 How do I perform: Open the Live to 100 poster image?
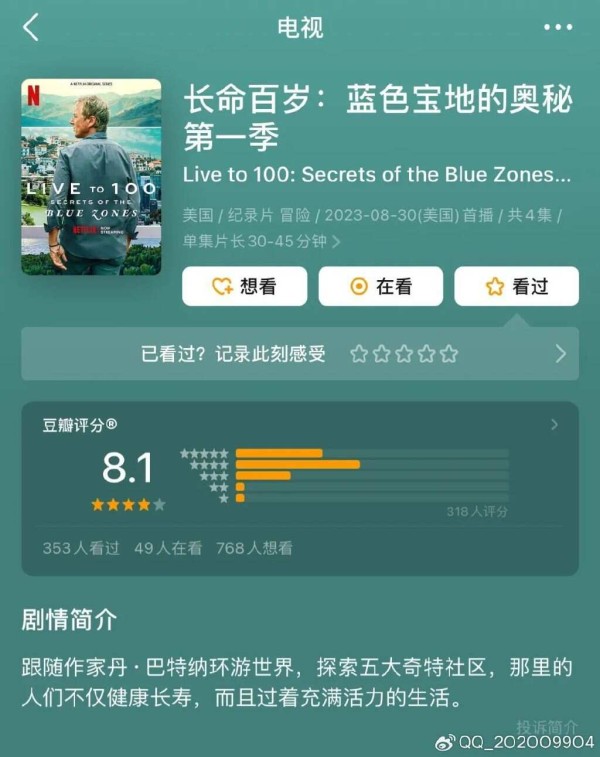[91, 177]
